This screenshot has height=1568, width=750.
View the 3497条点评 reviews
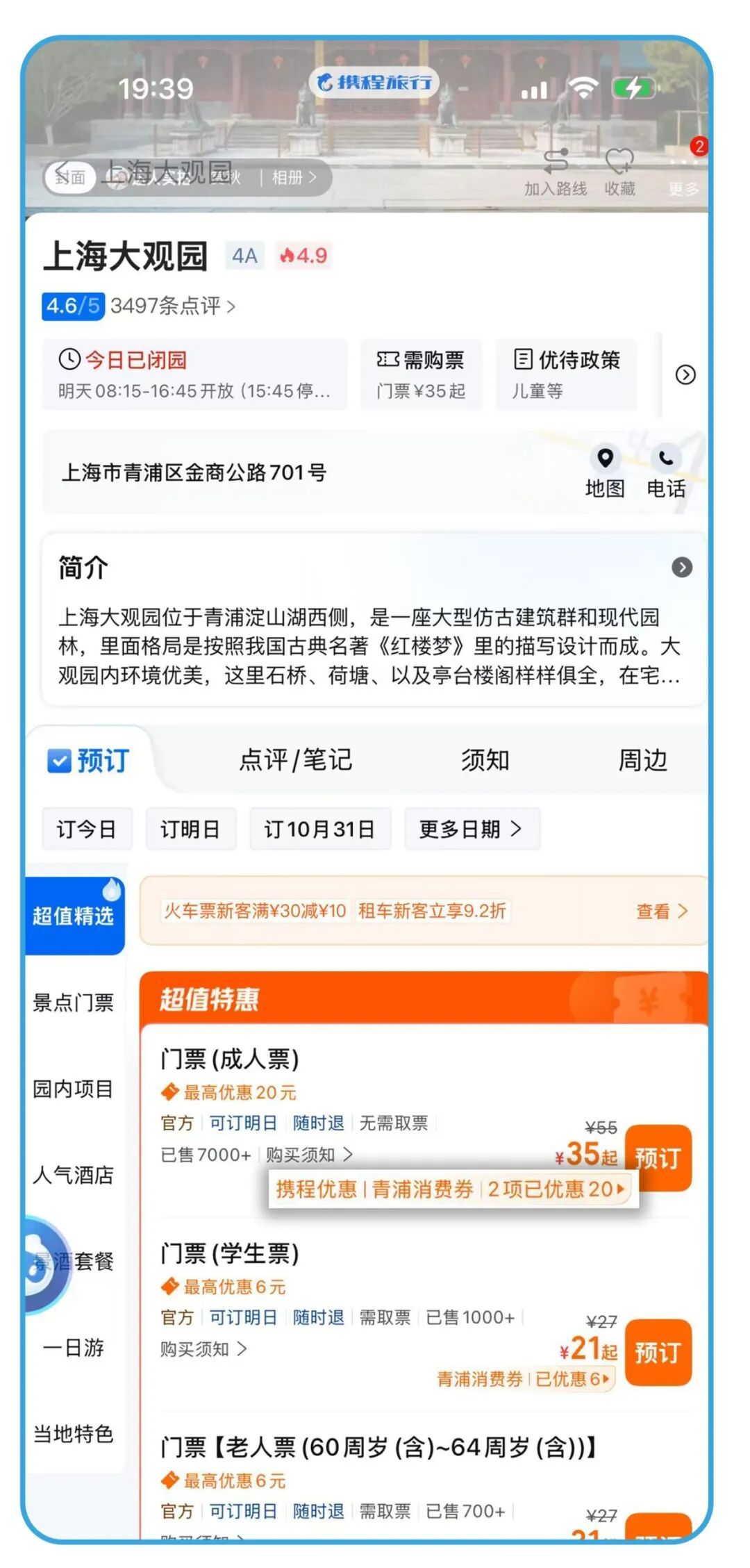click(x=172, y=306)
